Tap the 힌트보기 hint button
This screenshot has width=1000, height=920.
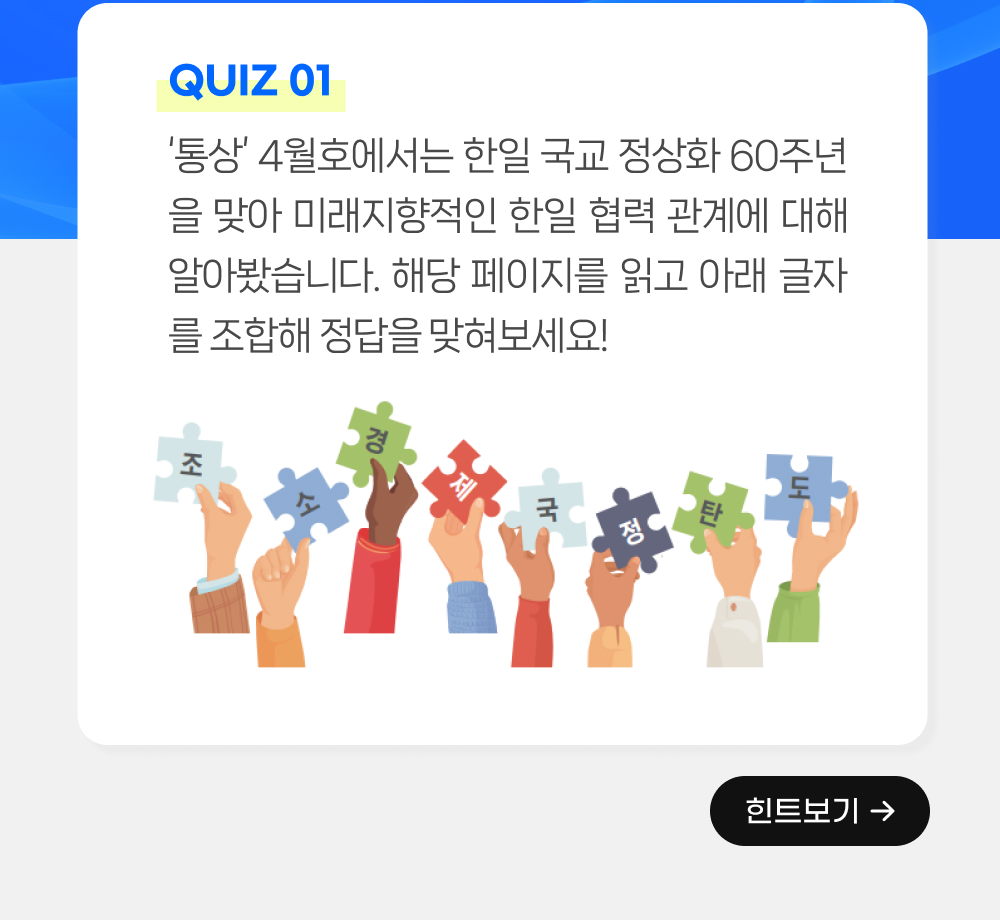819,811
